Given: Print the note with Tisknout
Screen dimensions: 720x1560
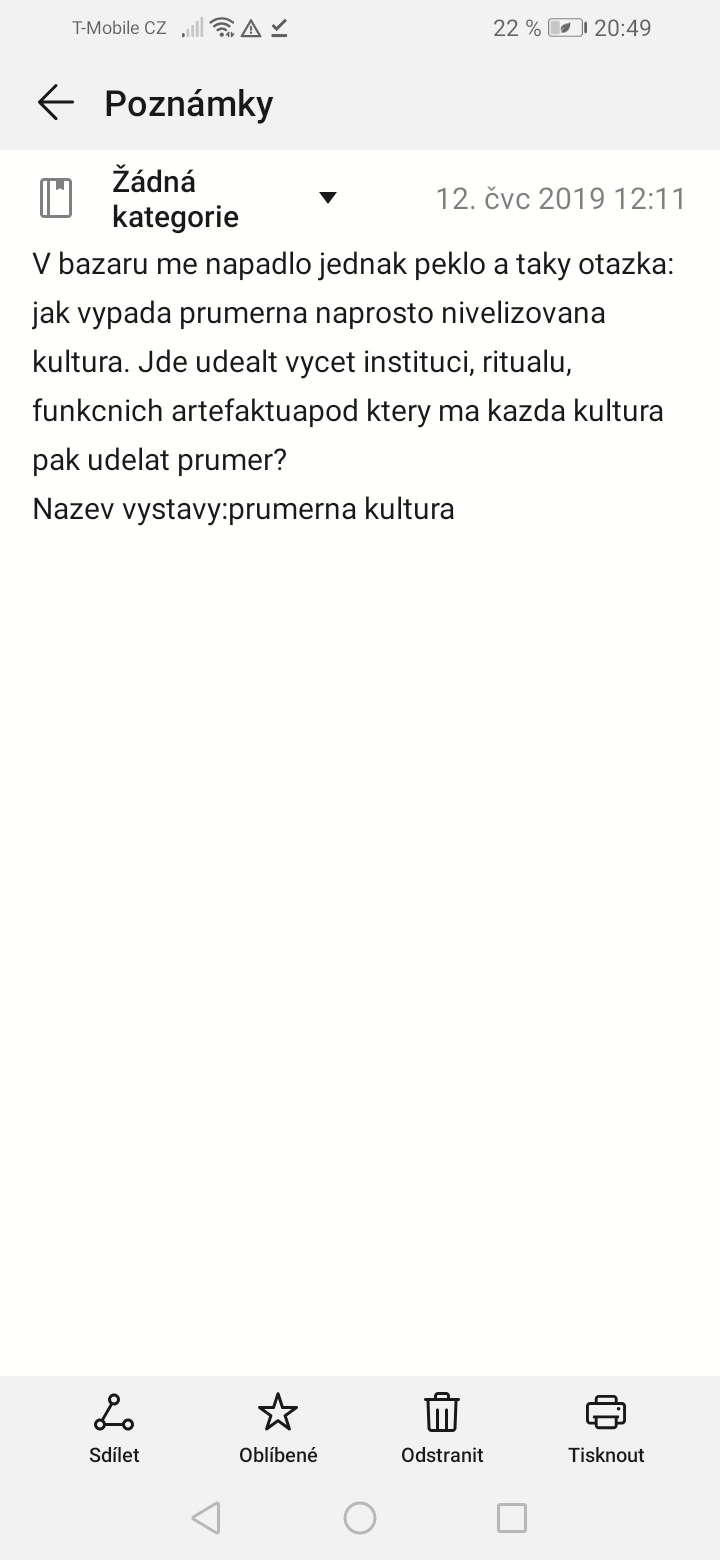Looking at the screenshot, I should (606, 1428).
